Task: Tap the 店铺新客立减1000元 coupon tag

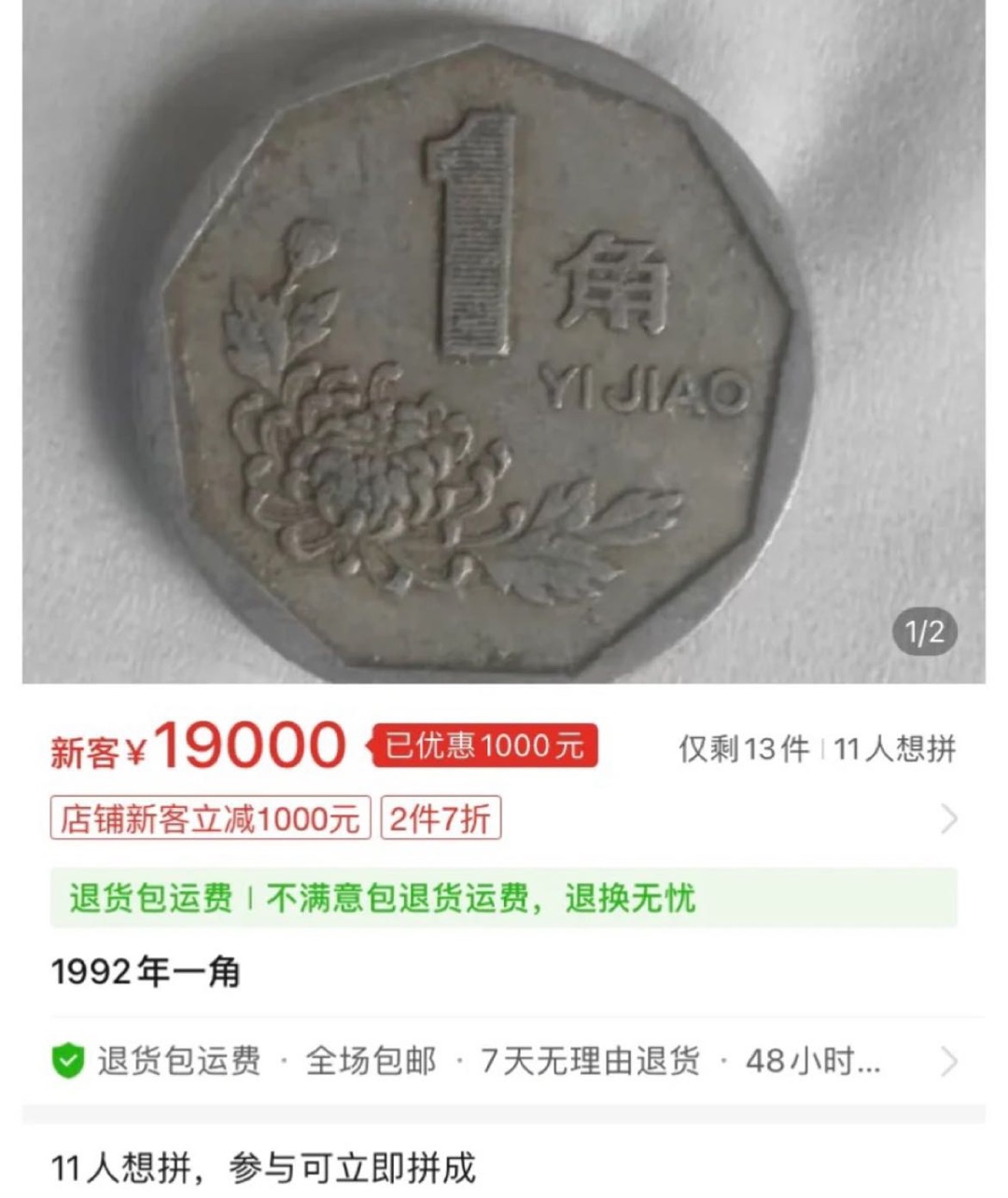Action: pos(211,819)
